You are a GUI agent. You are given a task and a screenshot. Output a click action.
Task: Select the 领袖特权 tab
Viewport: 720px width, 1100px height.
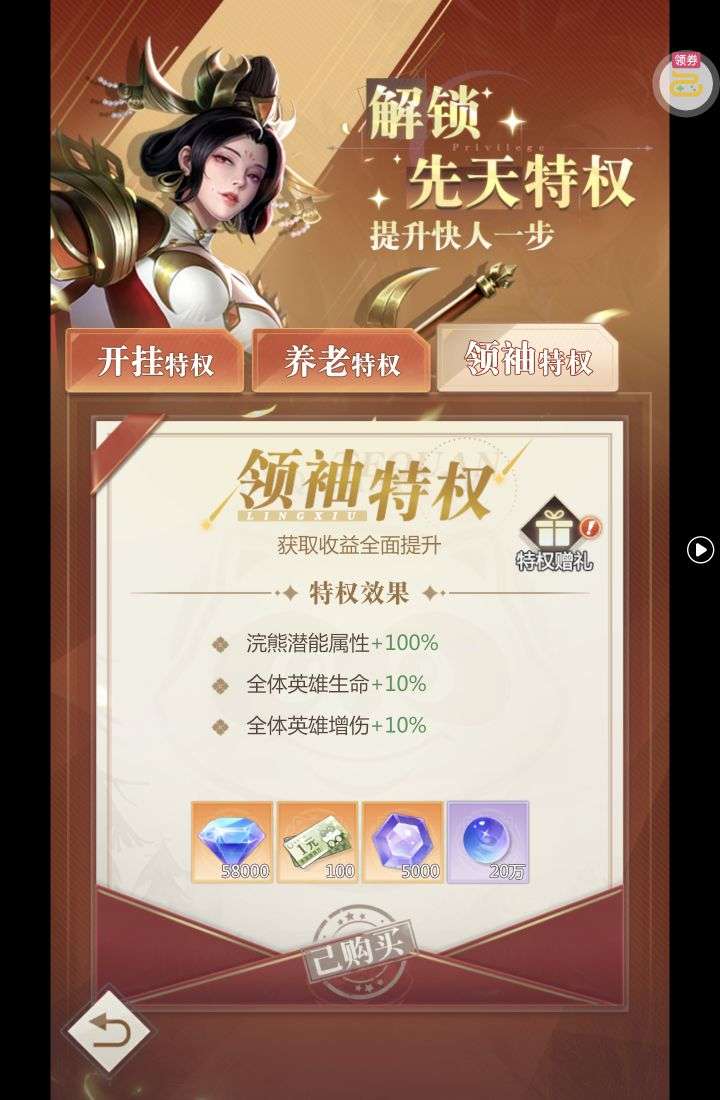click(528, 360)
